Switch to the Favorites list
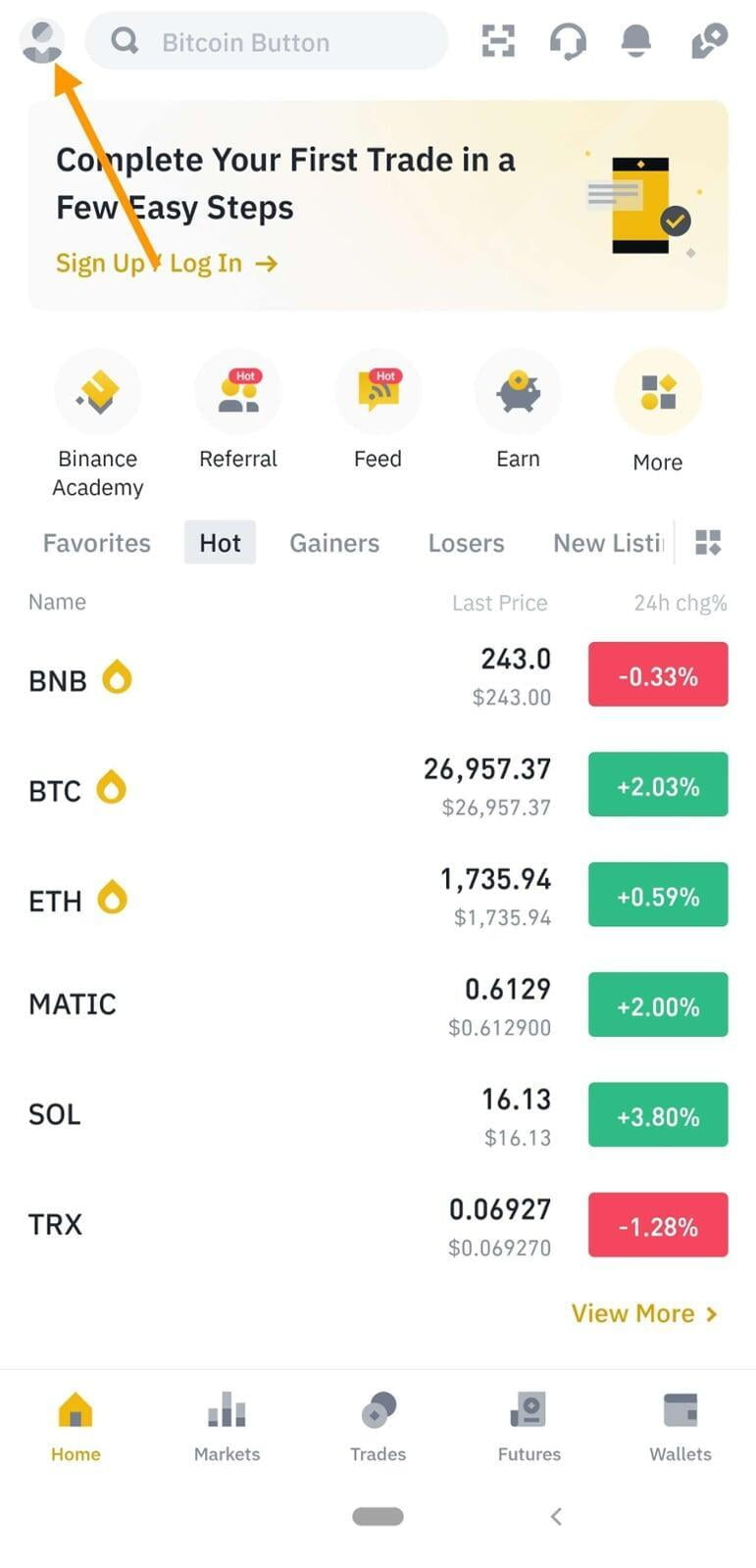The height and width of the screenshot is (1568, 756). (x=96, y=543)
